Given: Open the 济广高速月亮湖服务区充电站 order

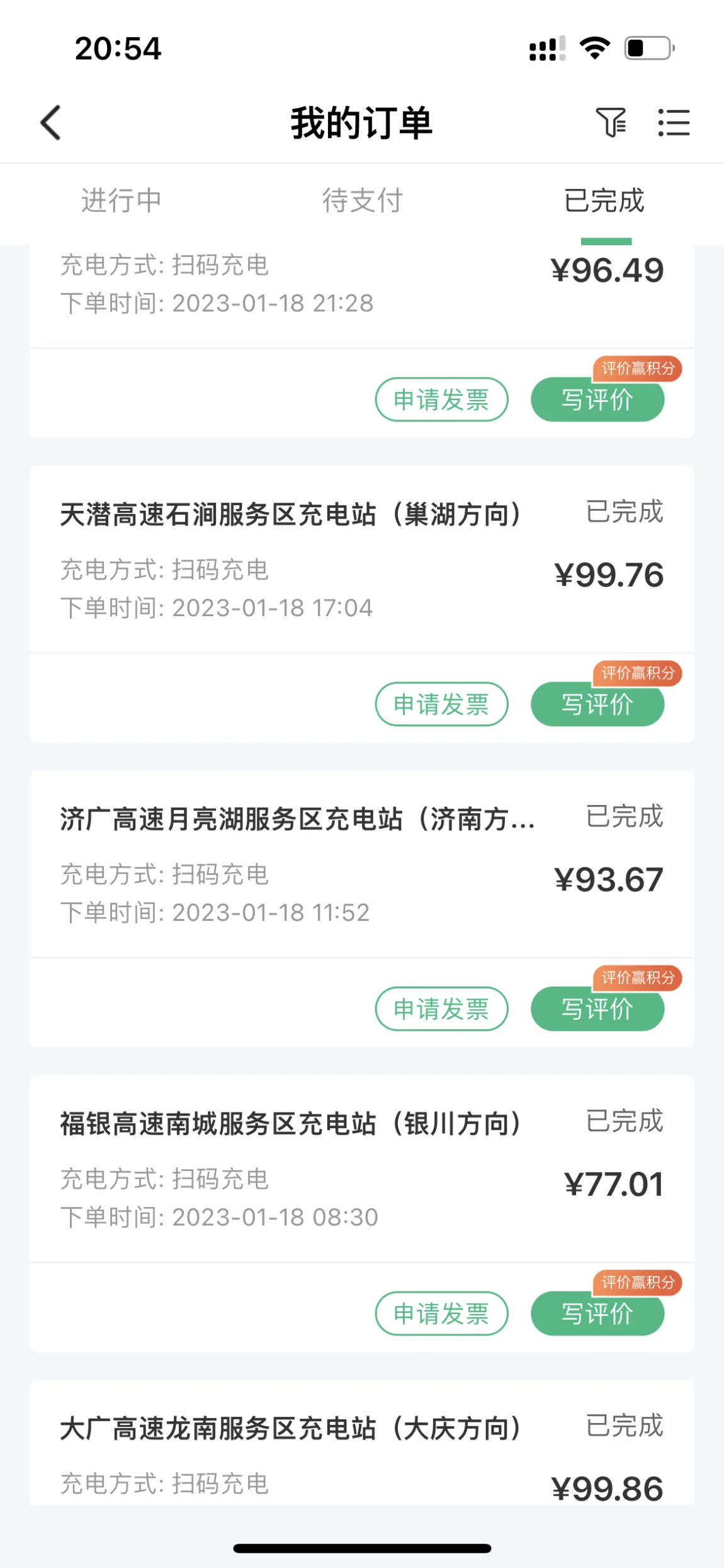Looking at the screenshot, I should click(x=362, y=864).
